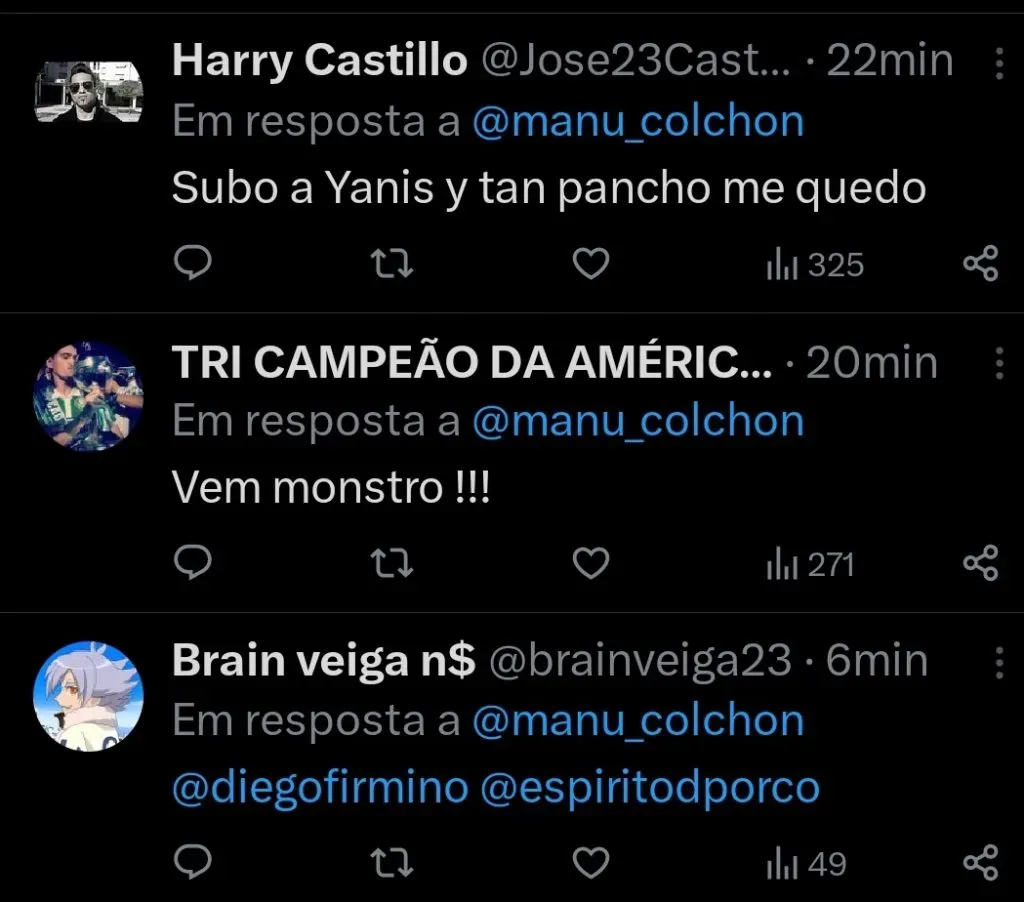Open overflow menu on TRI CAMPEÃO tweet
The image size is (1024, 902).
point(999,363)
